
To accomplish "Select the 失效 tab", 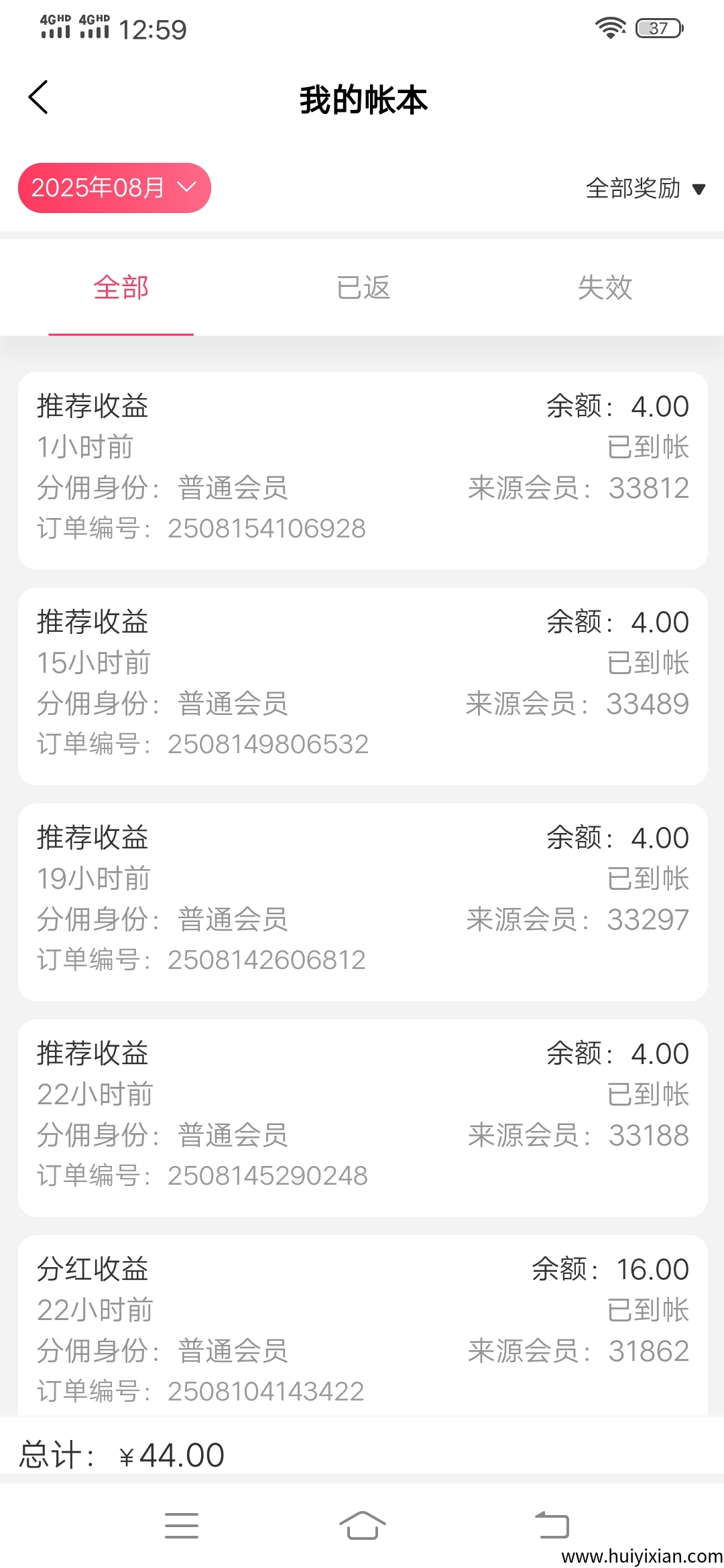I will [x=605, y=287].
